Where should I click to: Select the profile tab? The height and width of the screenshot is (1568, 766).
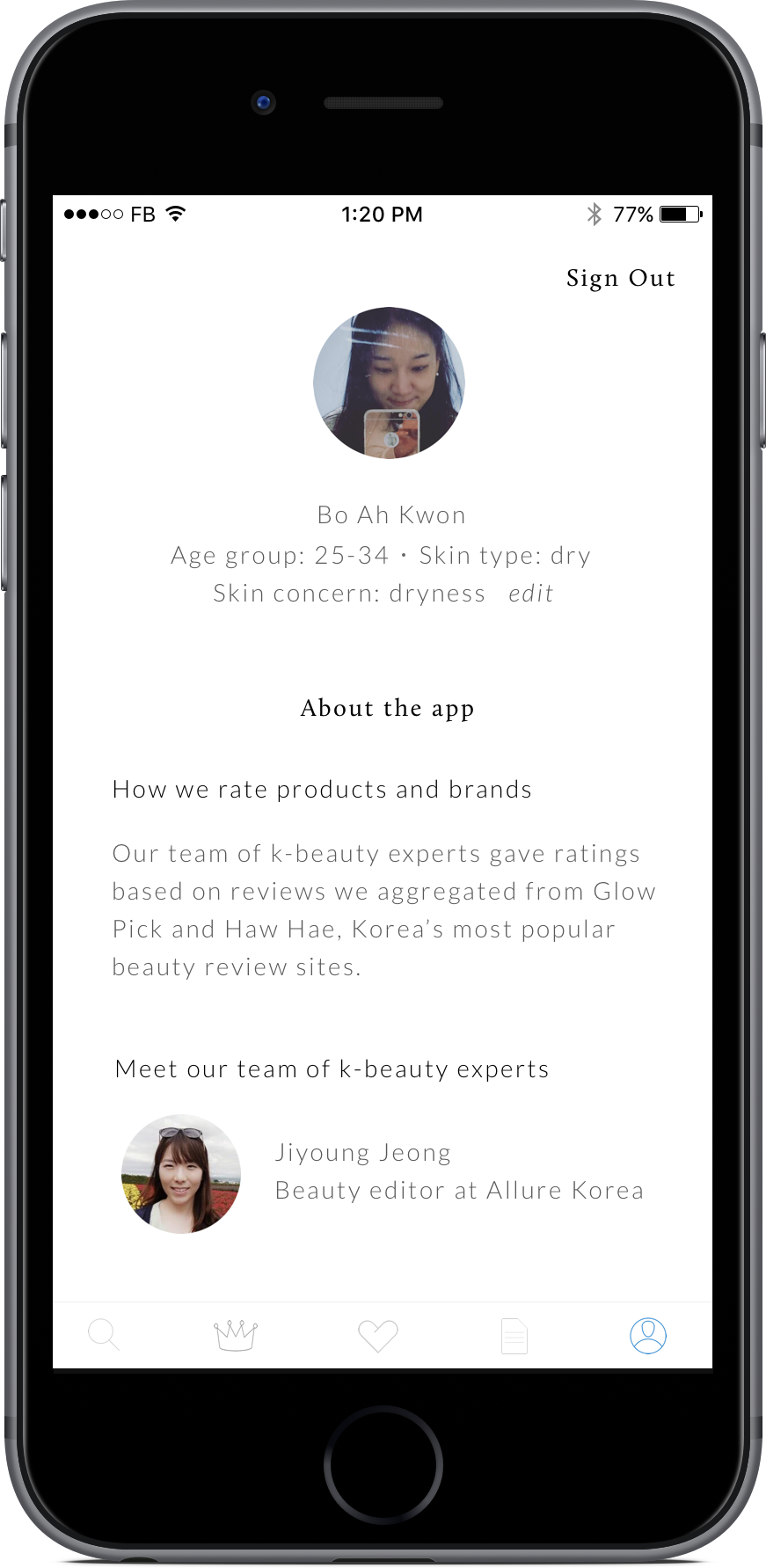pyautogui.click(x=648, y=1336)
